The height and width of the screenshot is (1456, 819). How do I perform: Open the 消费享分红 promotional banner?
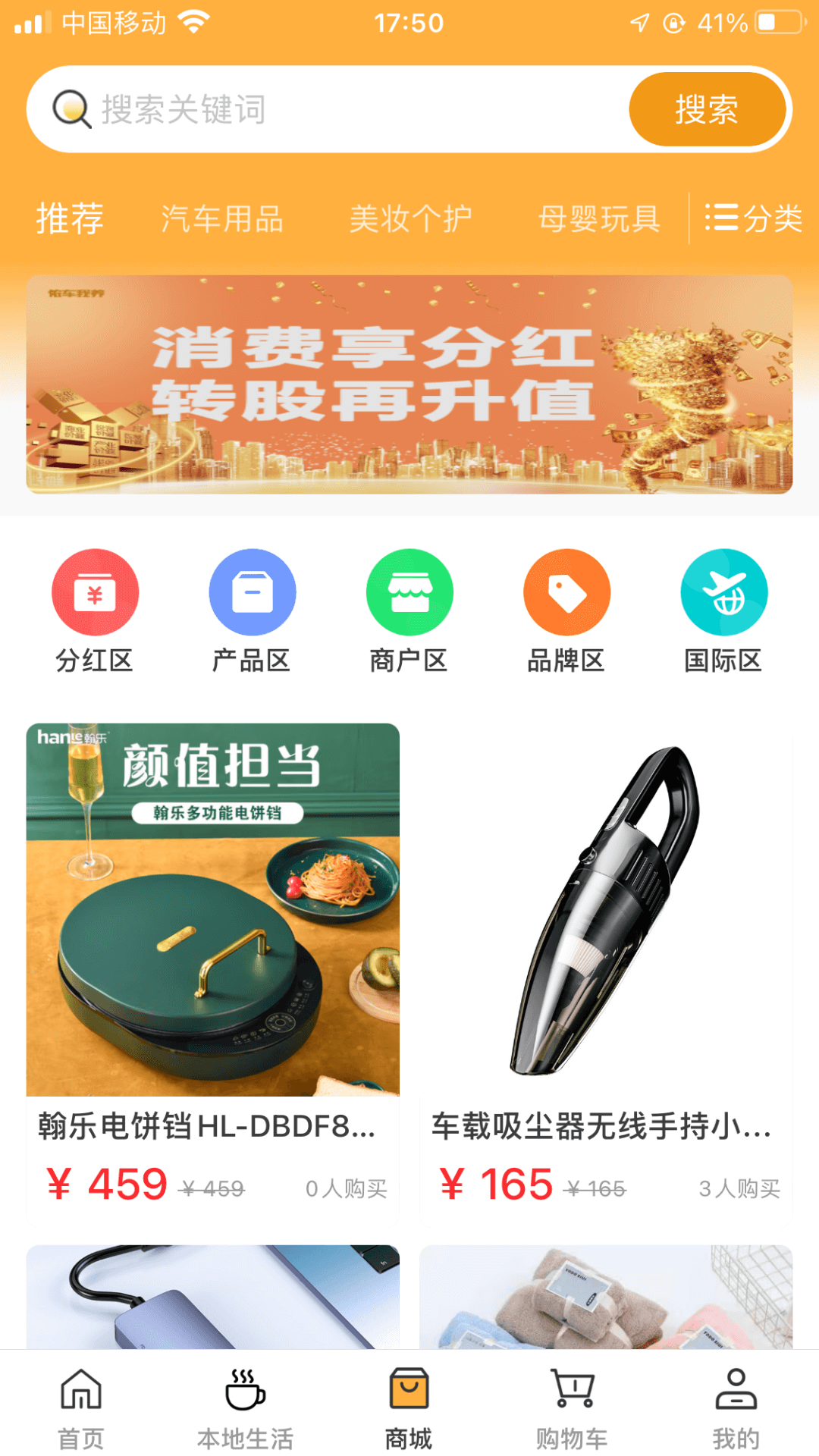point(409,384)
